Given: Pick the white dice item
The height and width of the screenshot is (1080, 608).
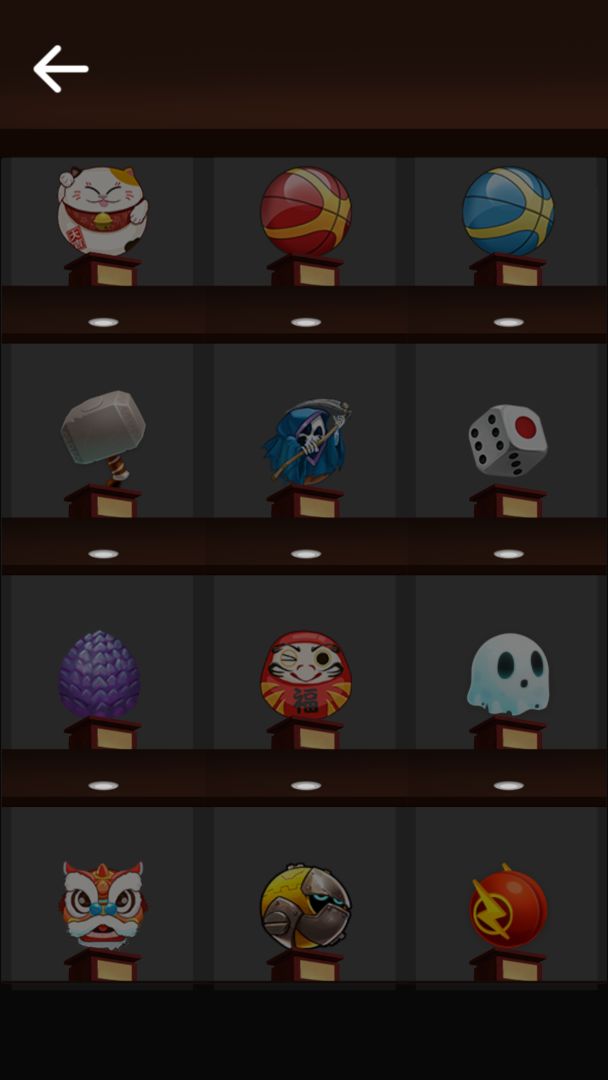Looking at the screenshot, I should (508, 440).
